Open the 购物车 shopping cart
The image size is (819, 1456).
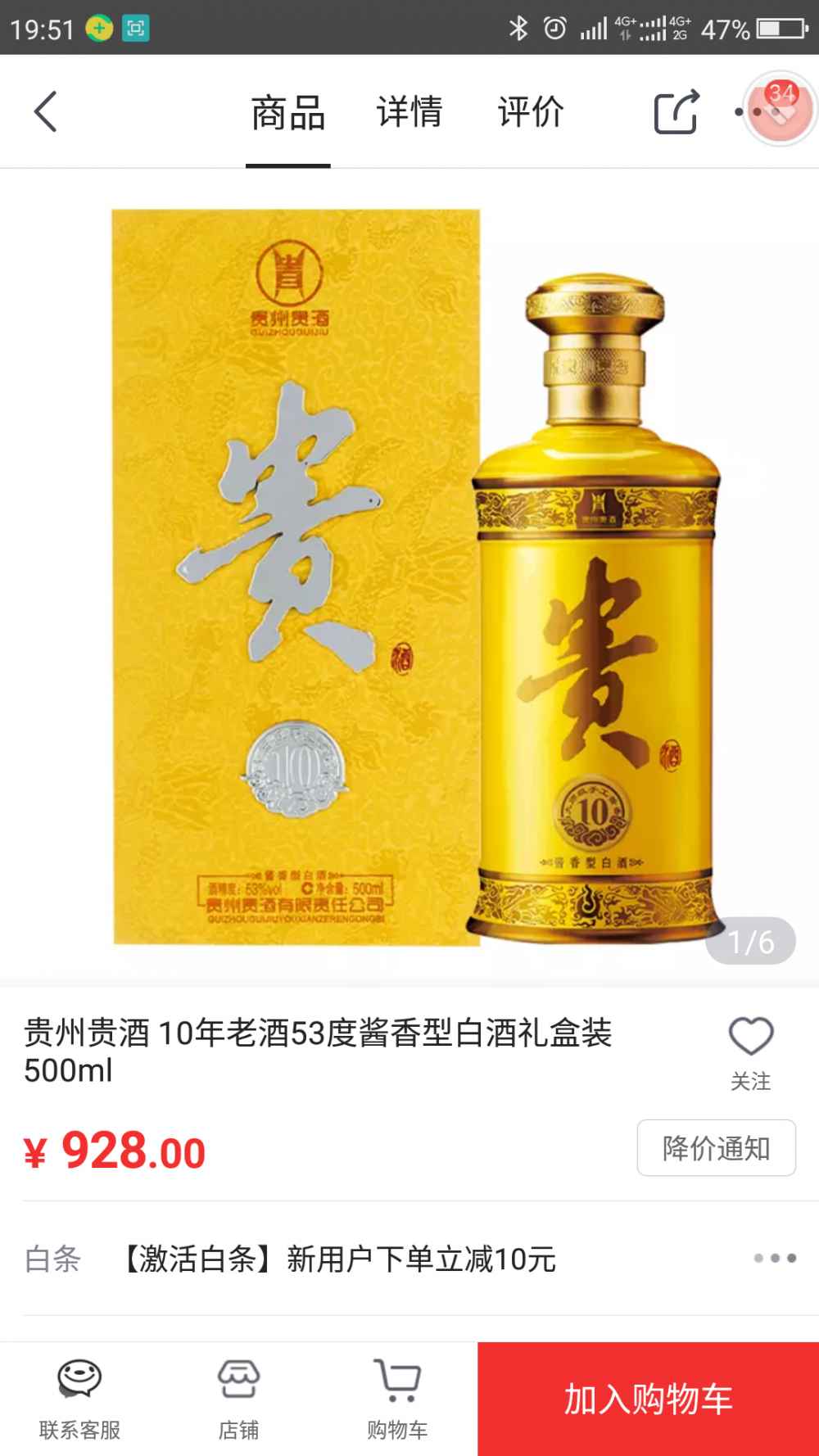pyautogui.click(x=397, y=1399)
